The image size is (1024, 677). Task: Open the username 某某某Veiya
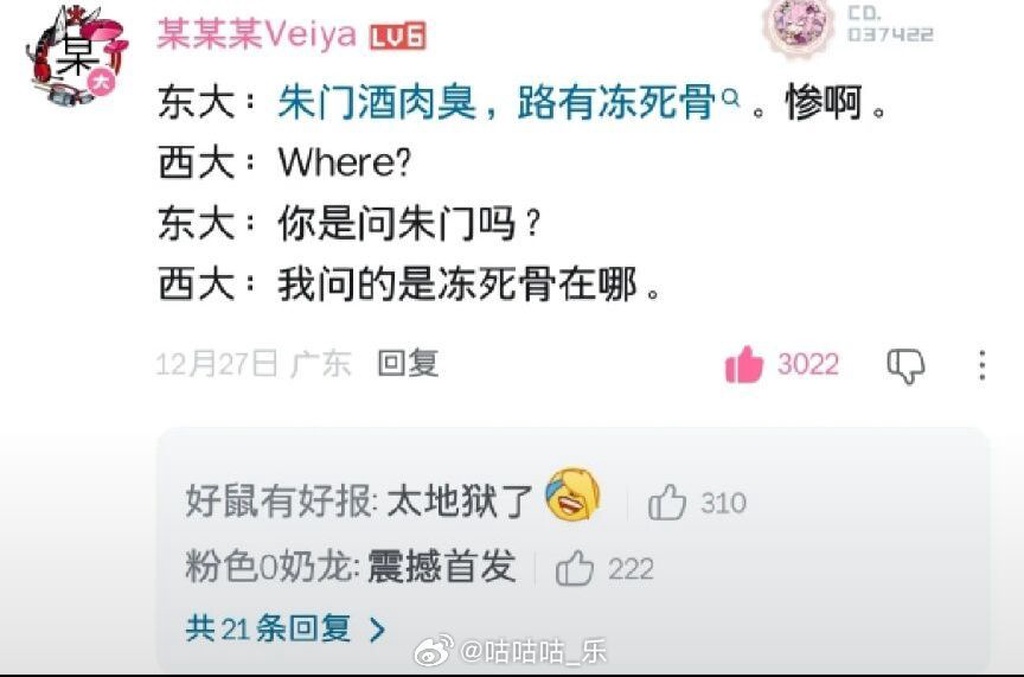click(257, 35)
